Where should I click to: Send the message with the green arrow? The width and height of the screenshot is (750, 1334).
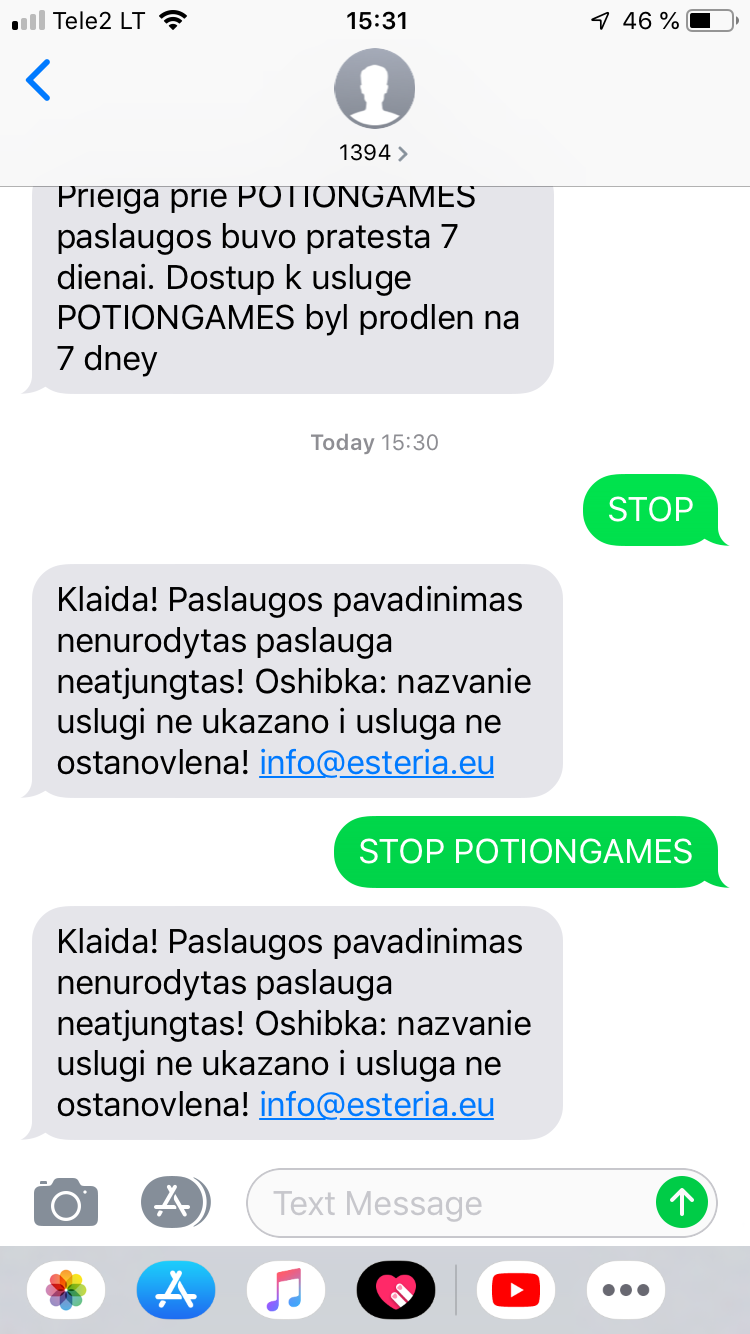pyautogui.click(x=682, y=1203)
